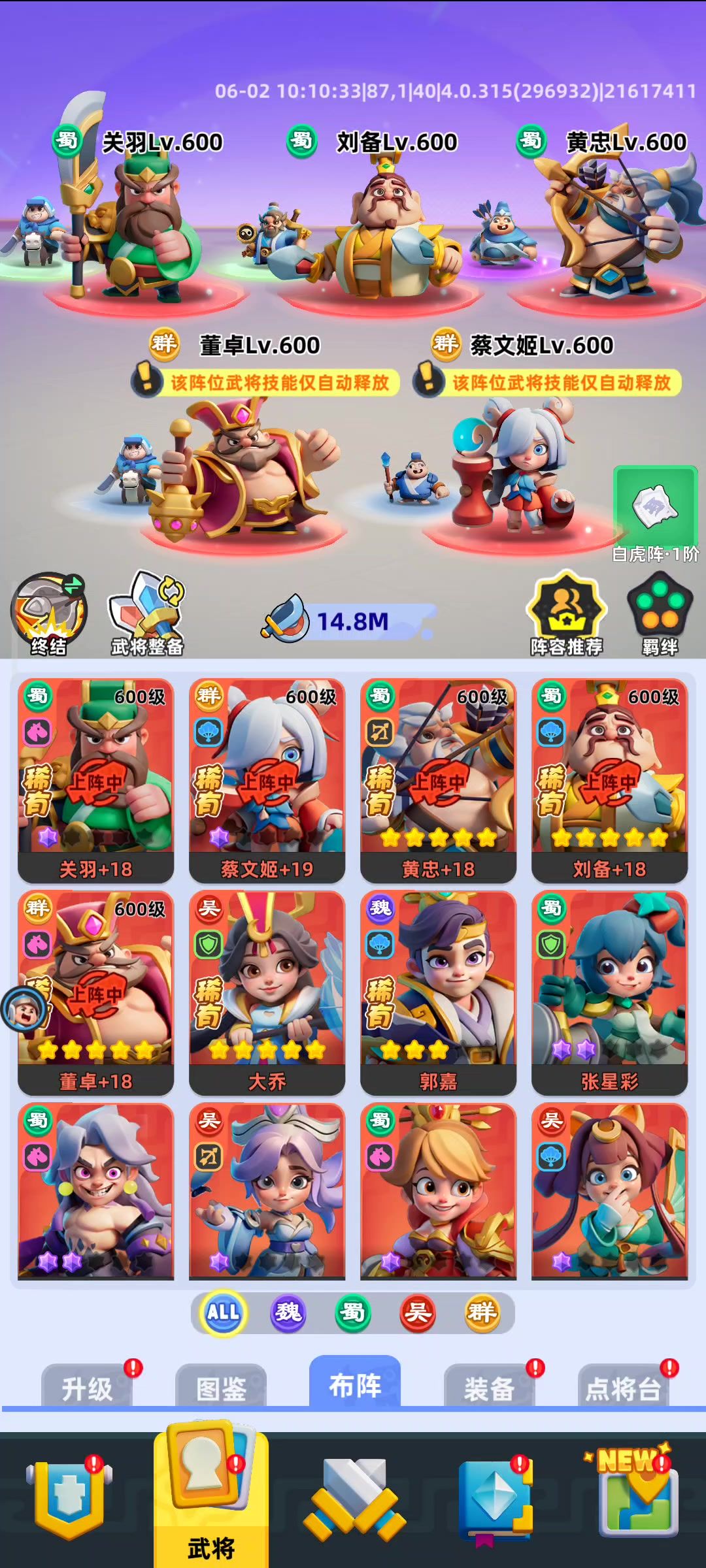Viewport: 706px width, 1568px height.
Task: Switch to the 升级 tab
Action: [88, 1388]
